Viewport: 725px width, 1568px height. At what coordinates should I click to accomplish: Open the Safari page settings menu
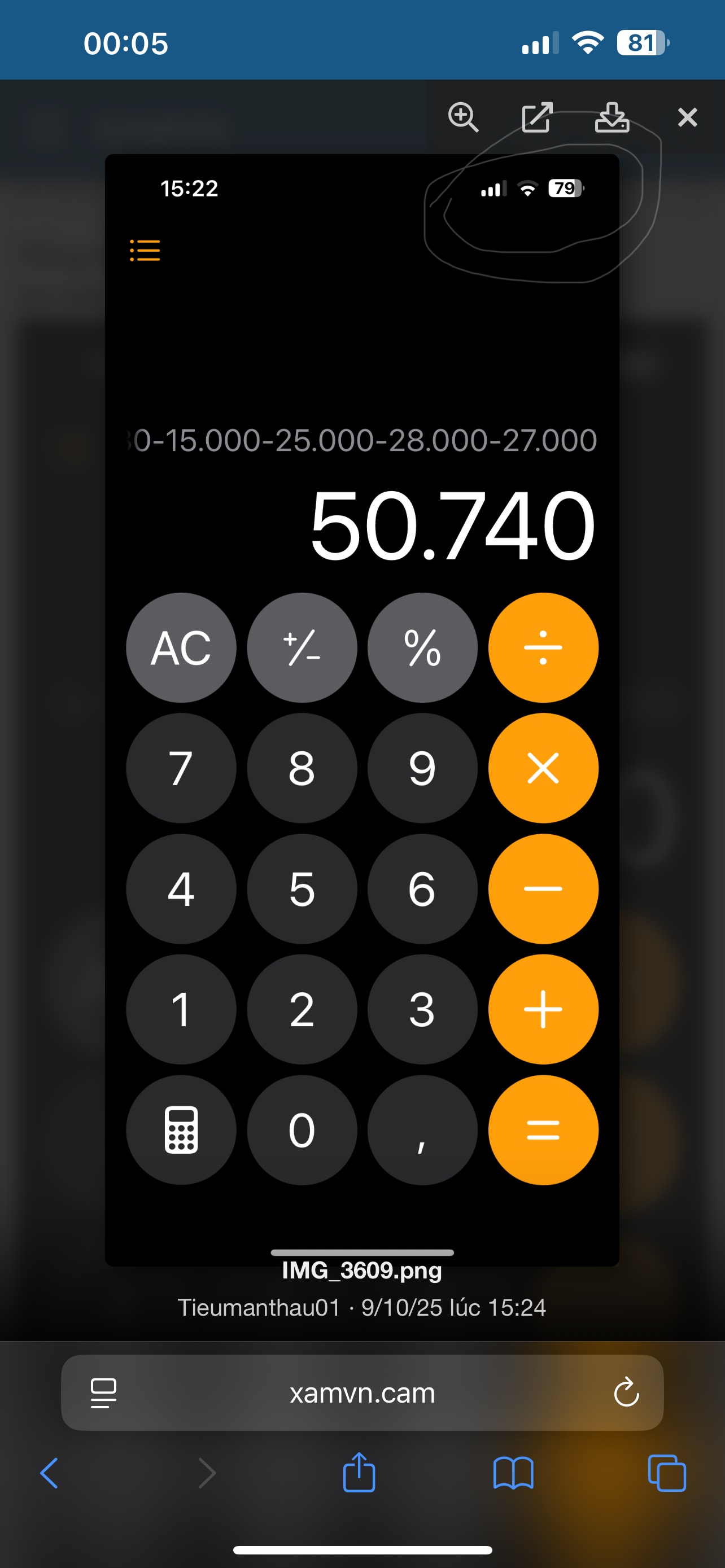pyautogui.click(x=103, y=1392)
